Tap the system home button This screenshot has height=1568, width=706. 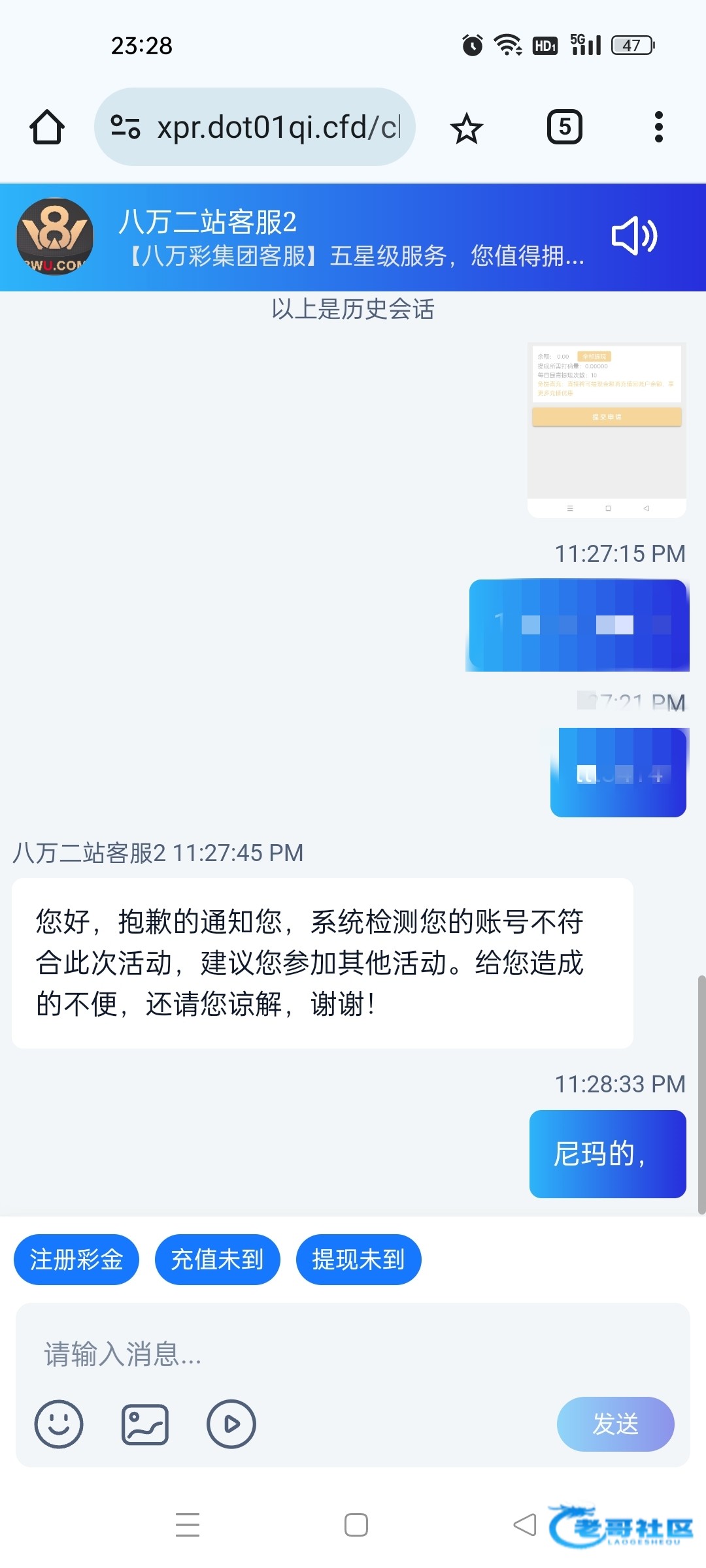tap(356, 1525)
